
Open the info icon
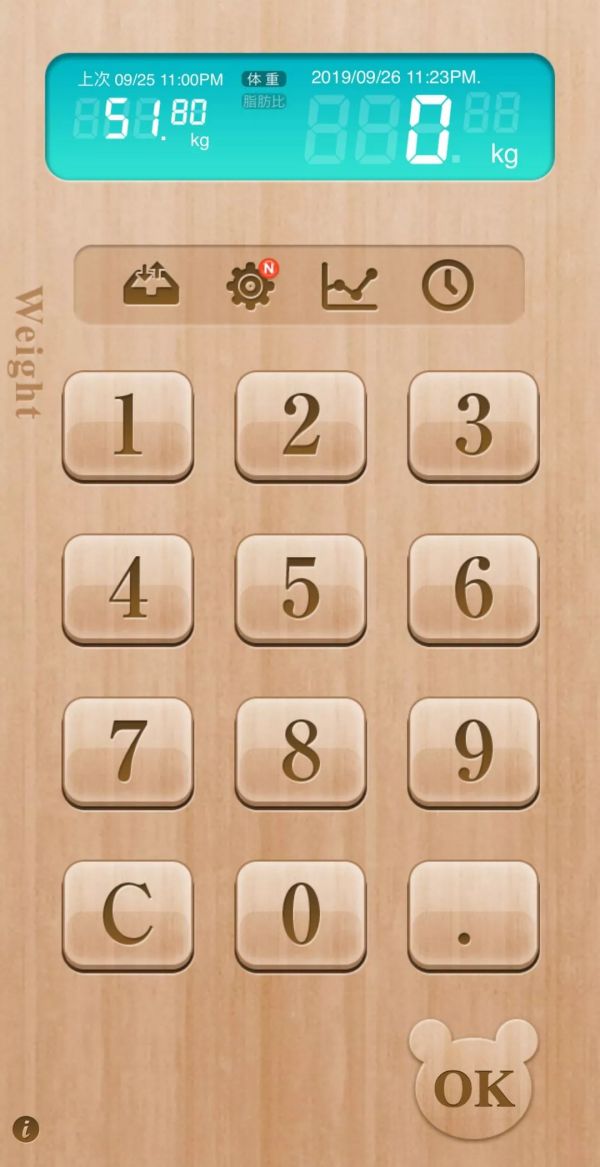tap(26, 1129)
